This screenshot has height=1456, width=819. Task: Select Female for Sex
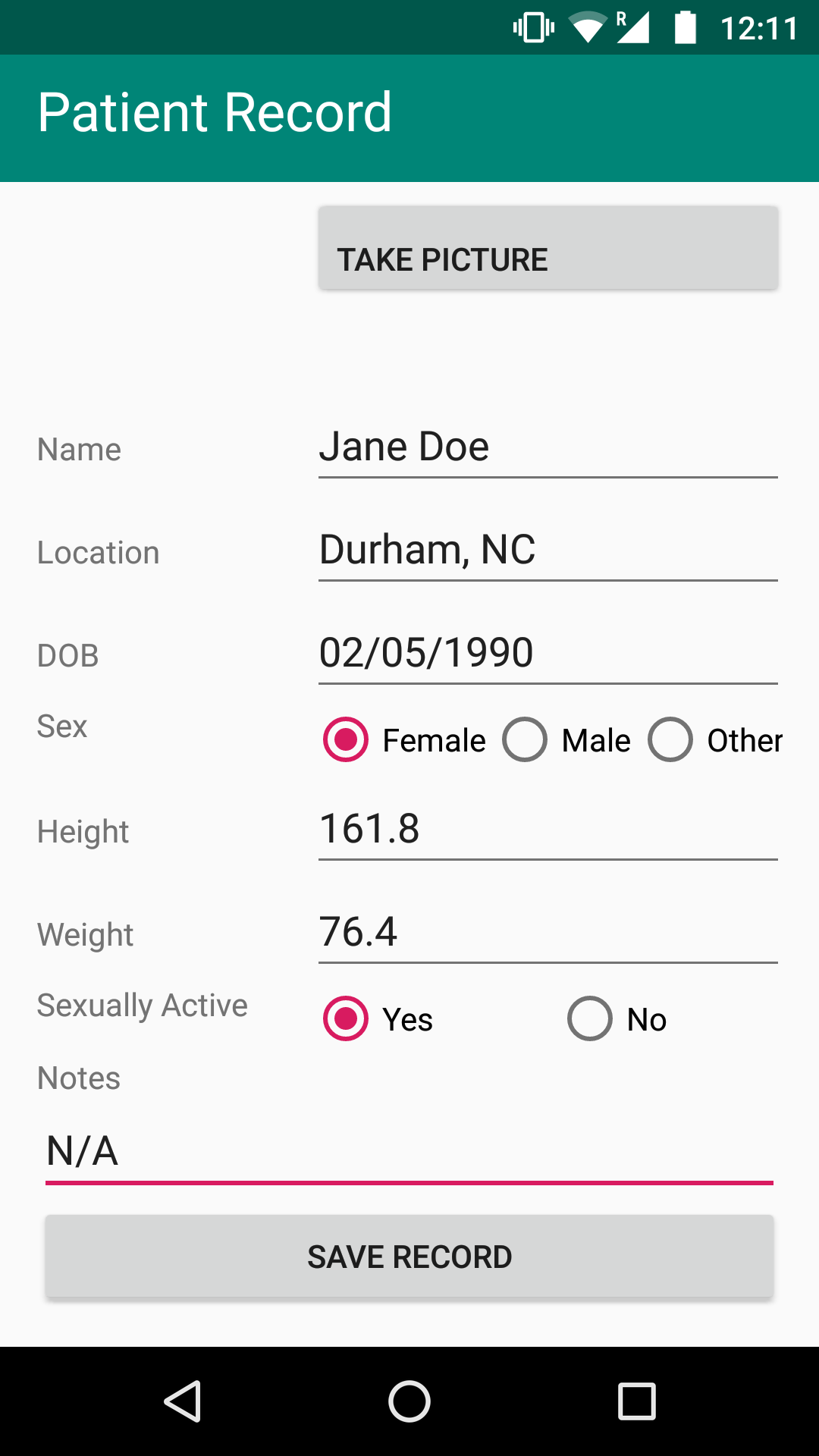point(347,739)
